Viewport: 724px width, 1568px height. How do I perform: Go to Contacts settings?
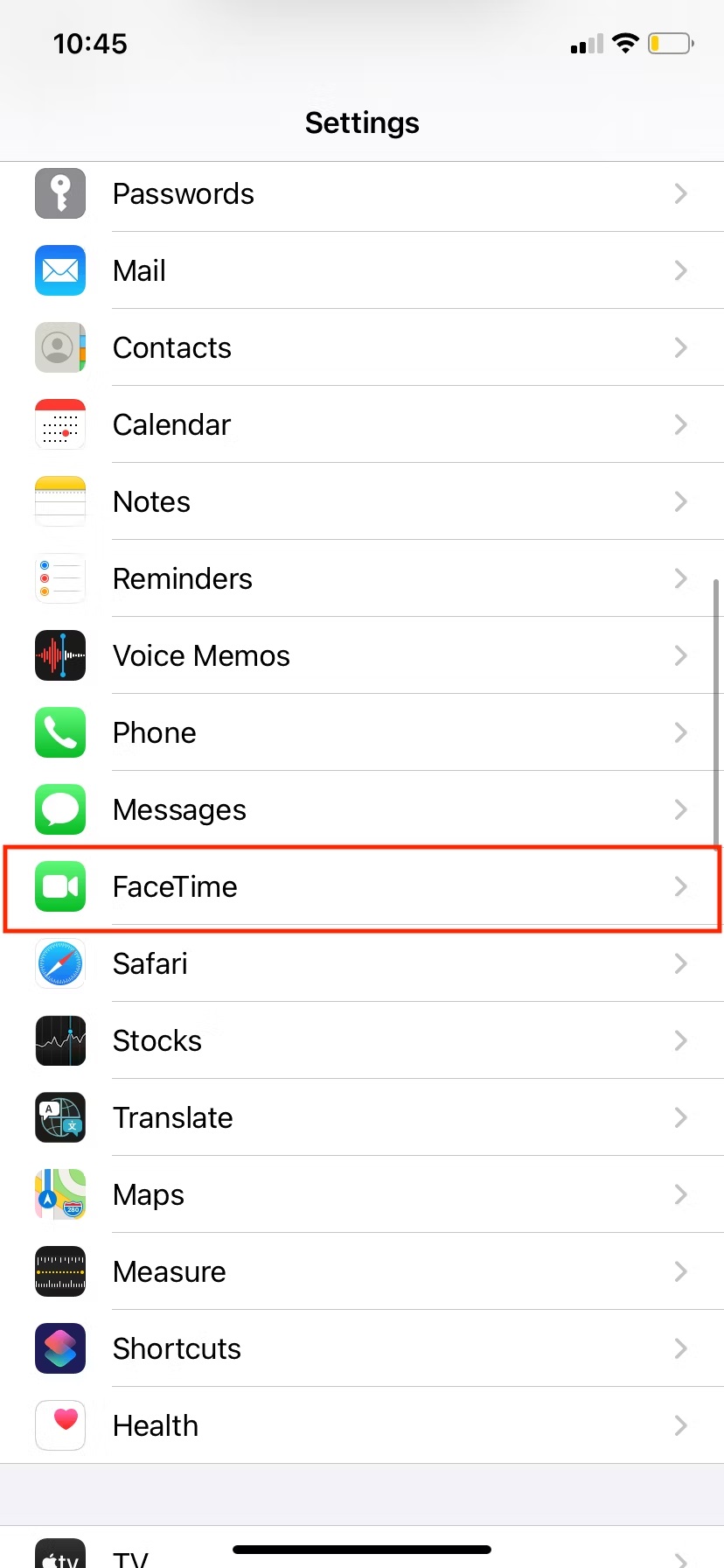point(362,347)
